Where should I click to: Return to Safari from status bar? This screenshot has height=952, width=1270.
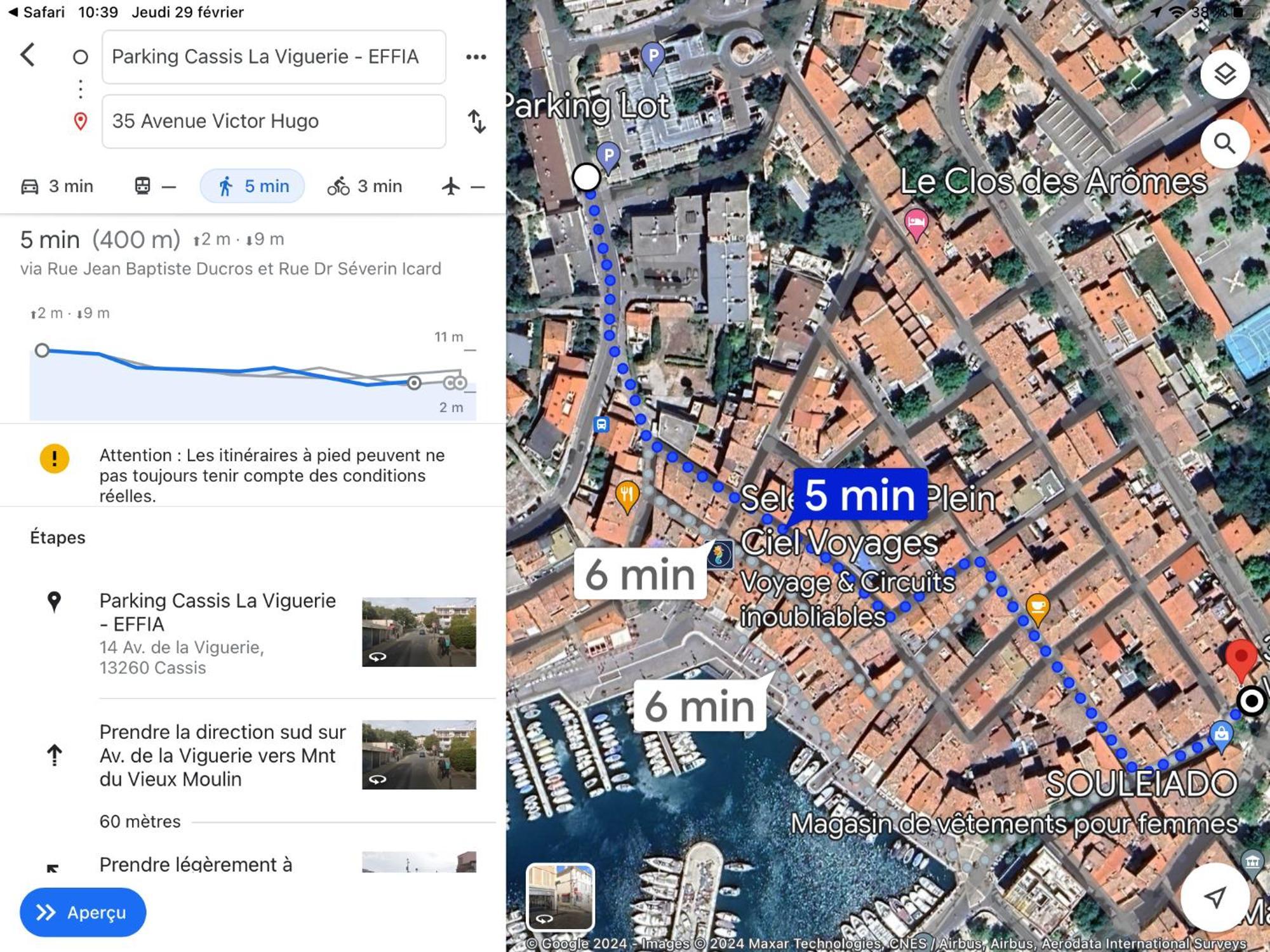[37, 12]
